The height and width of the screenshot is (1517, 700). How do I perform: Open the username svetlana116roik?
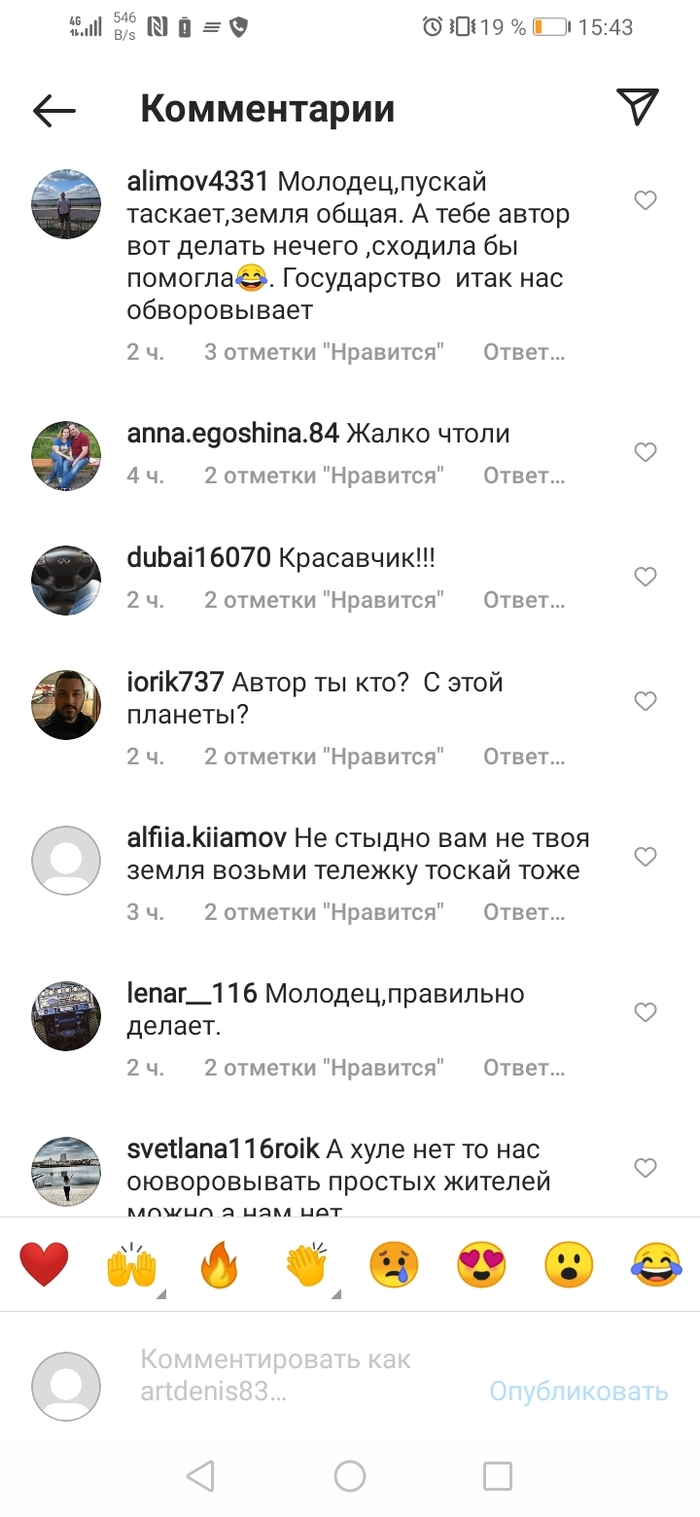(x=219, y=1150)
